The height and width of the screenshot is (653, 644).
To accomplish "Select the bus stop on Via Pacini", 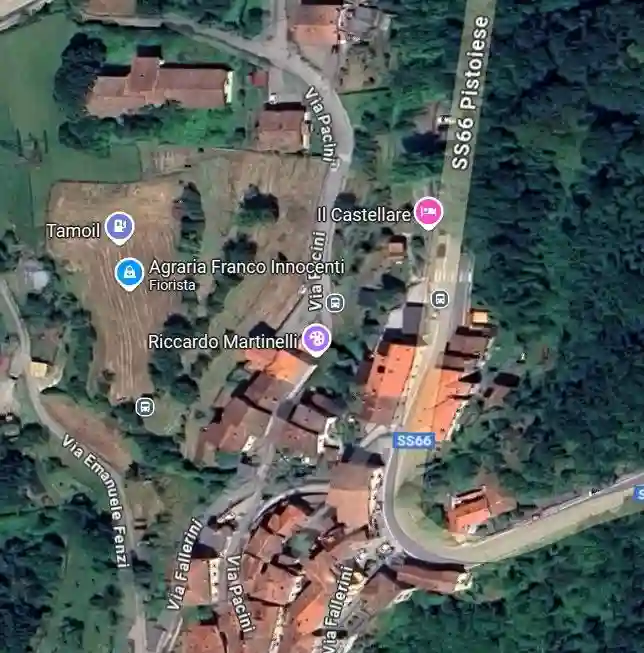I will click(x=336, y=303).
